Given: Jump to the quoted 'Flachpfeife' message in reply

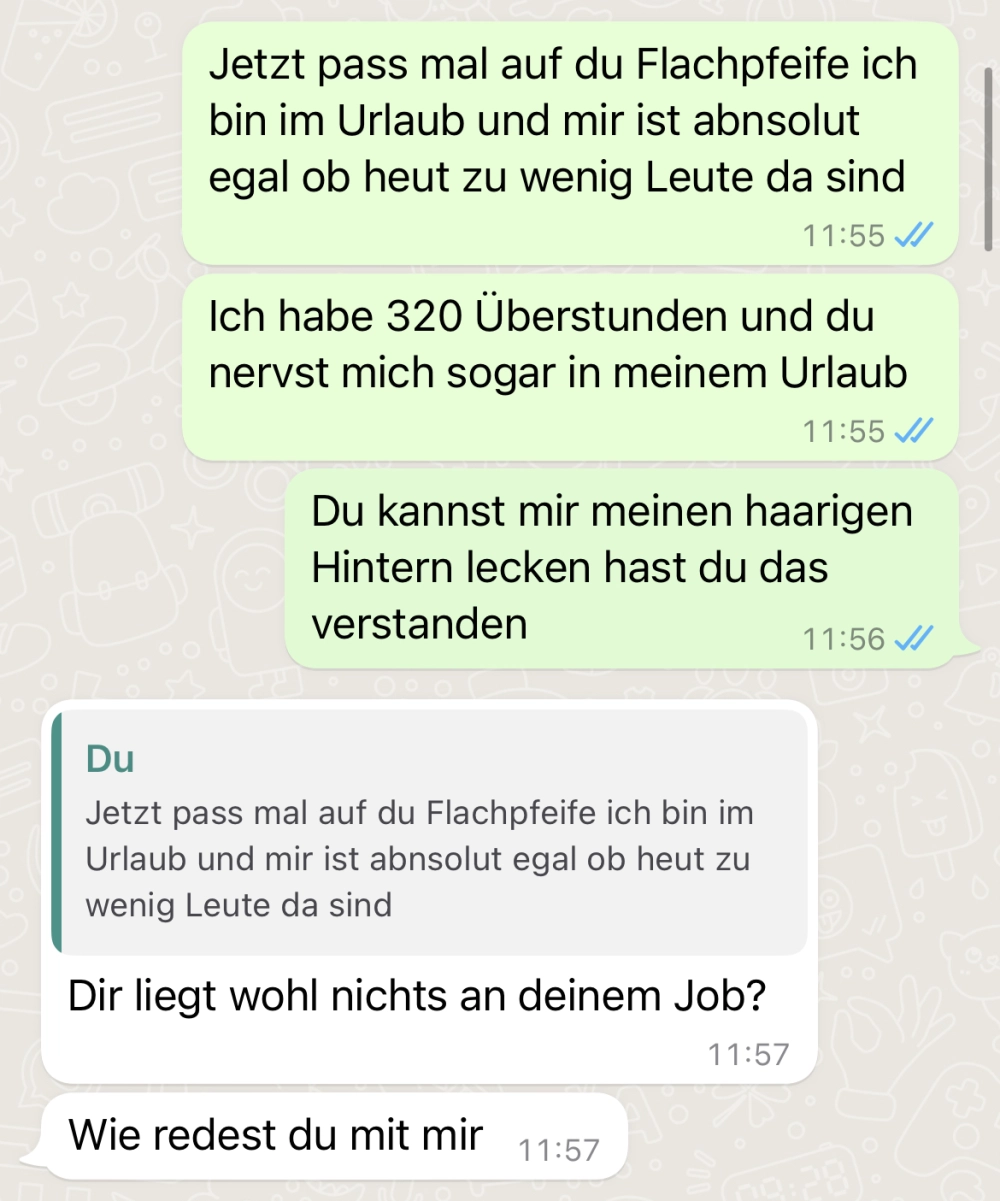Looking at the screenshot, I should pyautogui.click(x=430, y=833).
